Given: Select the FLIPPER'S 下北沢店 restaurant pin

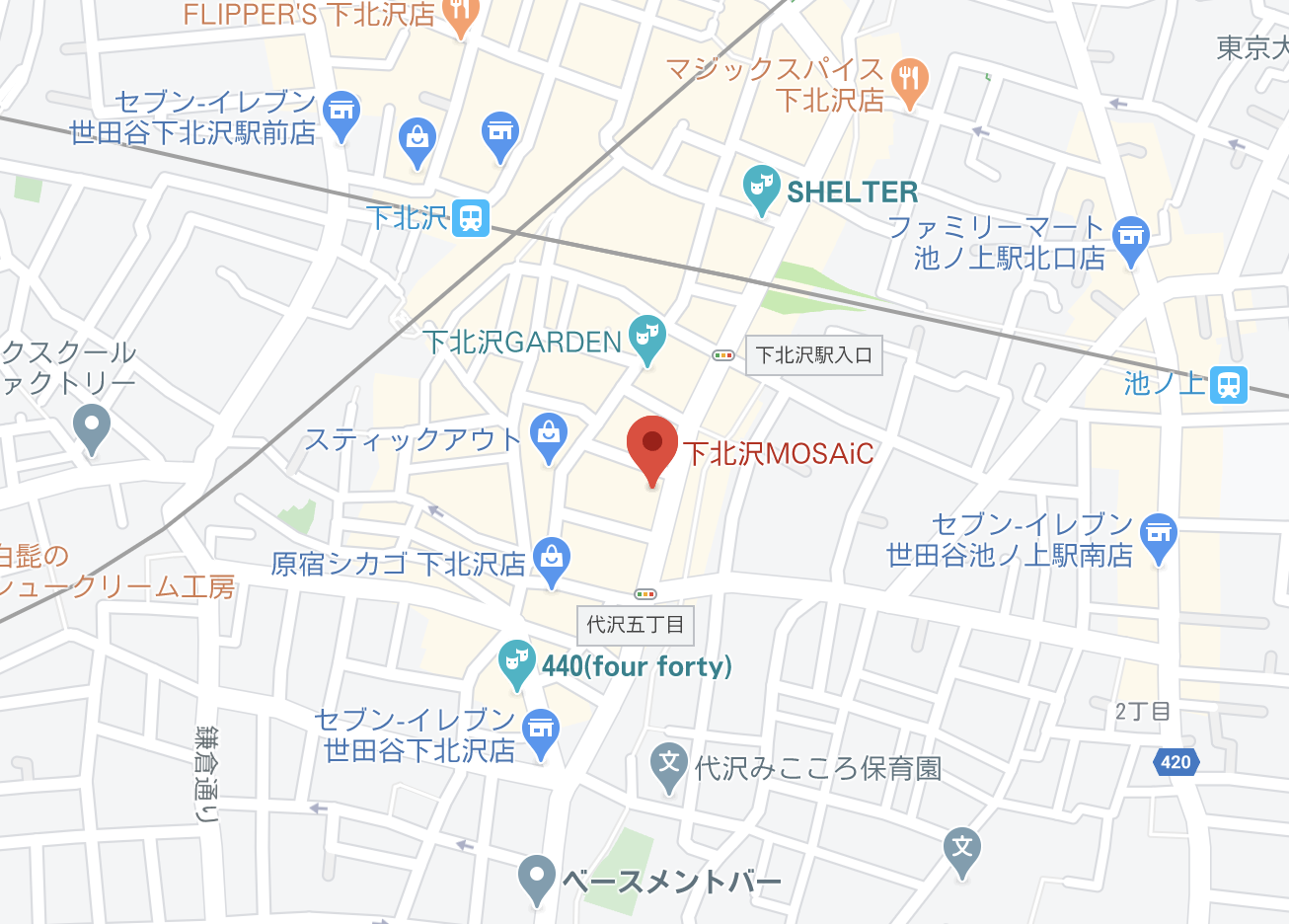Looking at the screenshot, I should coord(460,14).
